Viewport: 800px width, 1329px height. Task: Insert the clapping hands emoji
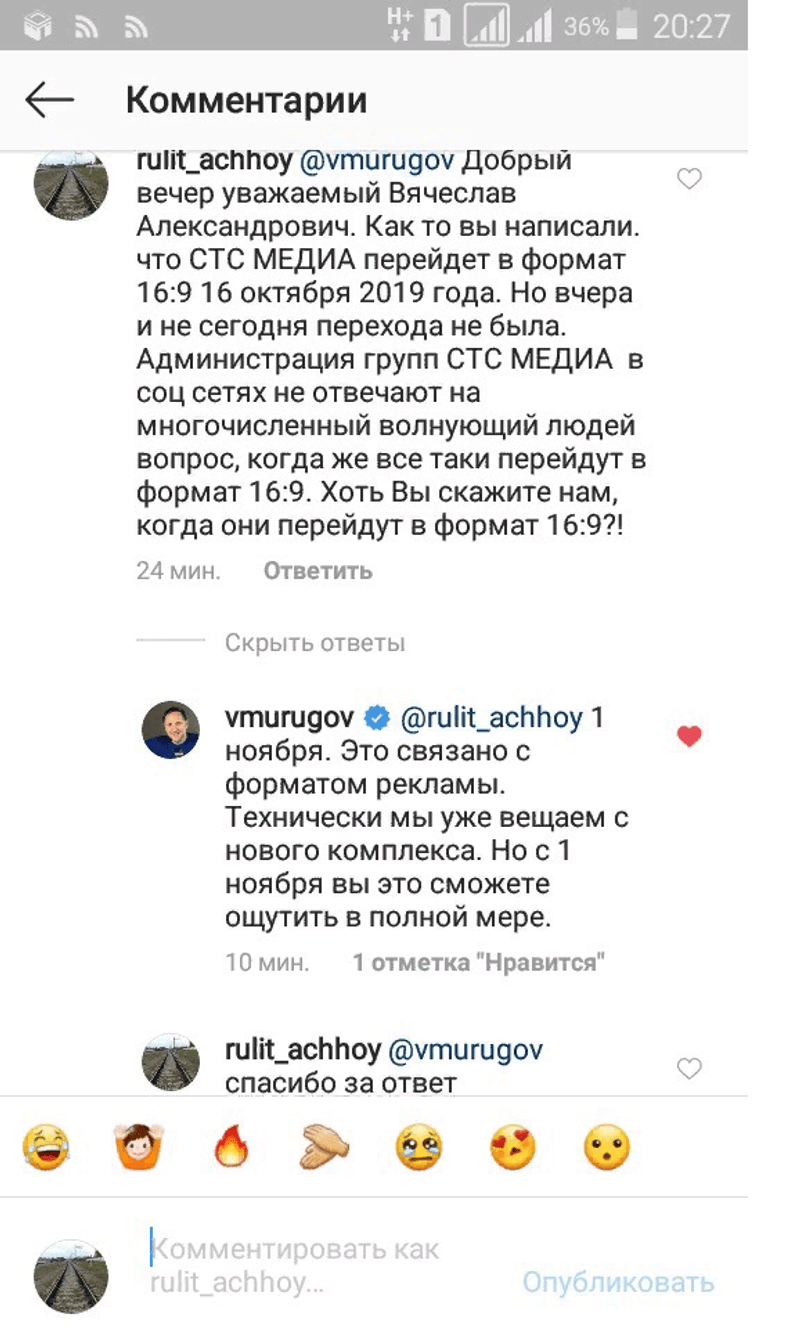click(324, 1147)
